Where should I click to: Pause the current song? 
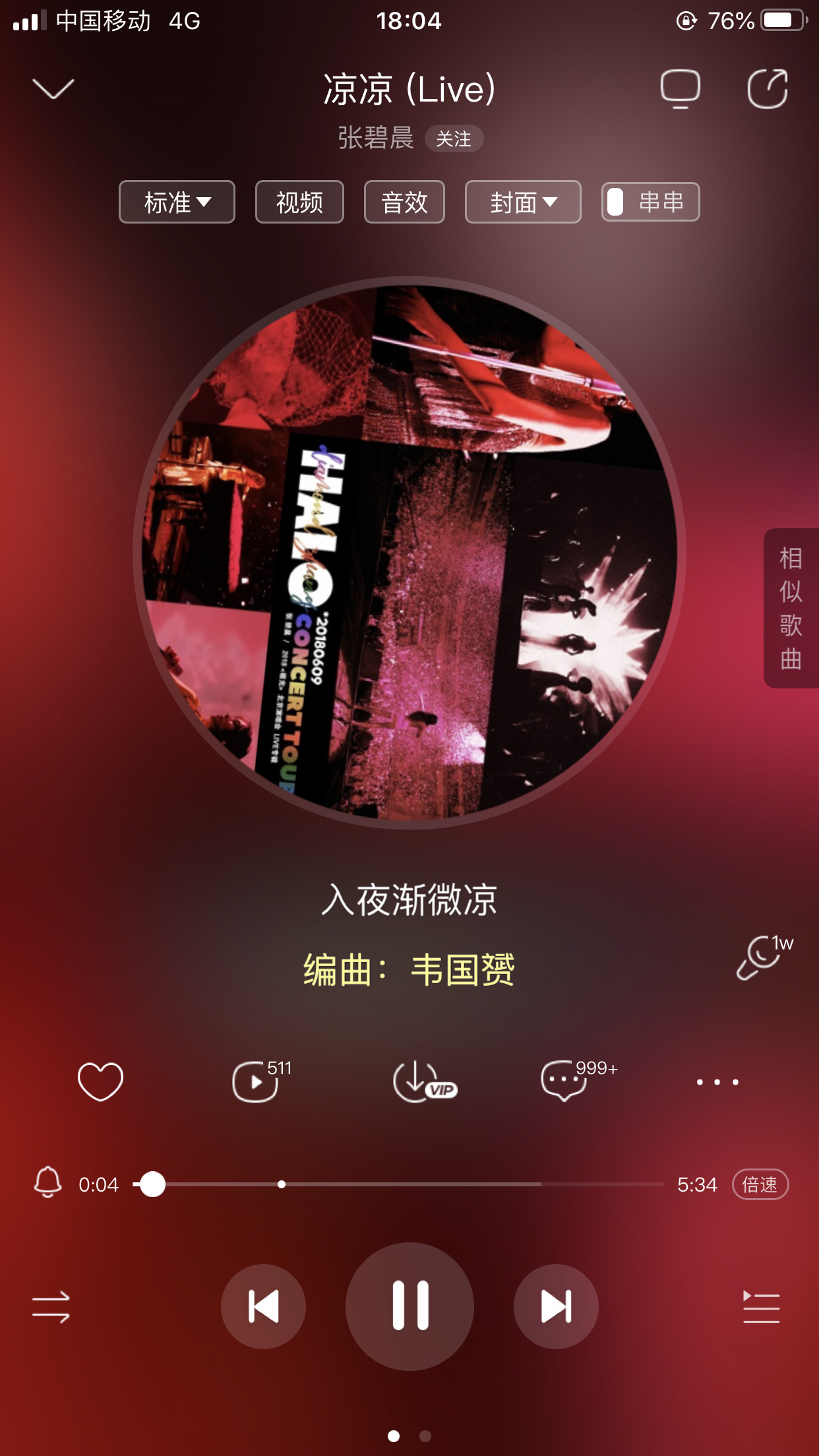(409, 1306)
